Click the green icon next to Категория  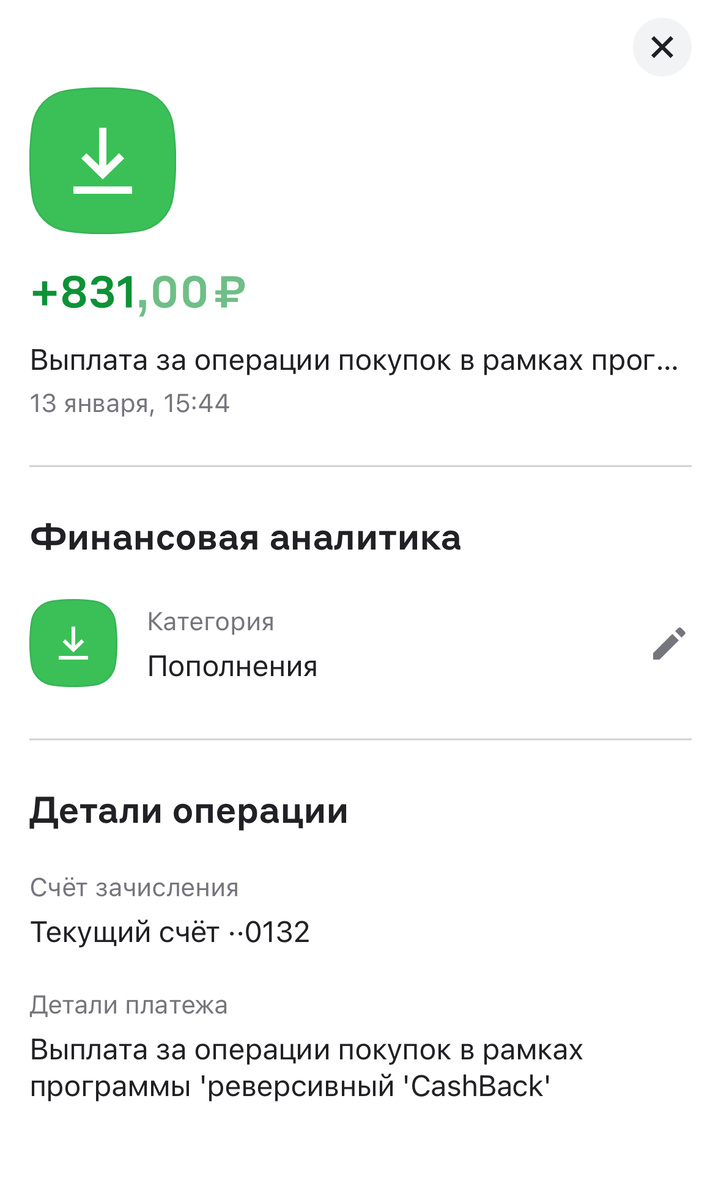coord(73,643)
